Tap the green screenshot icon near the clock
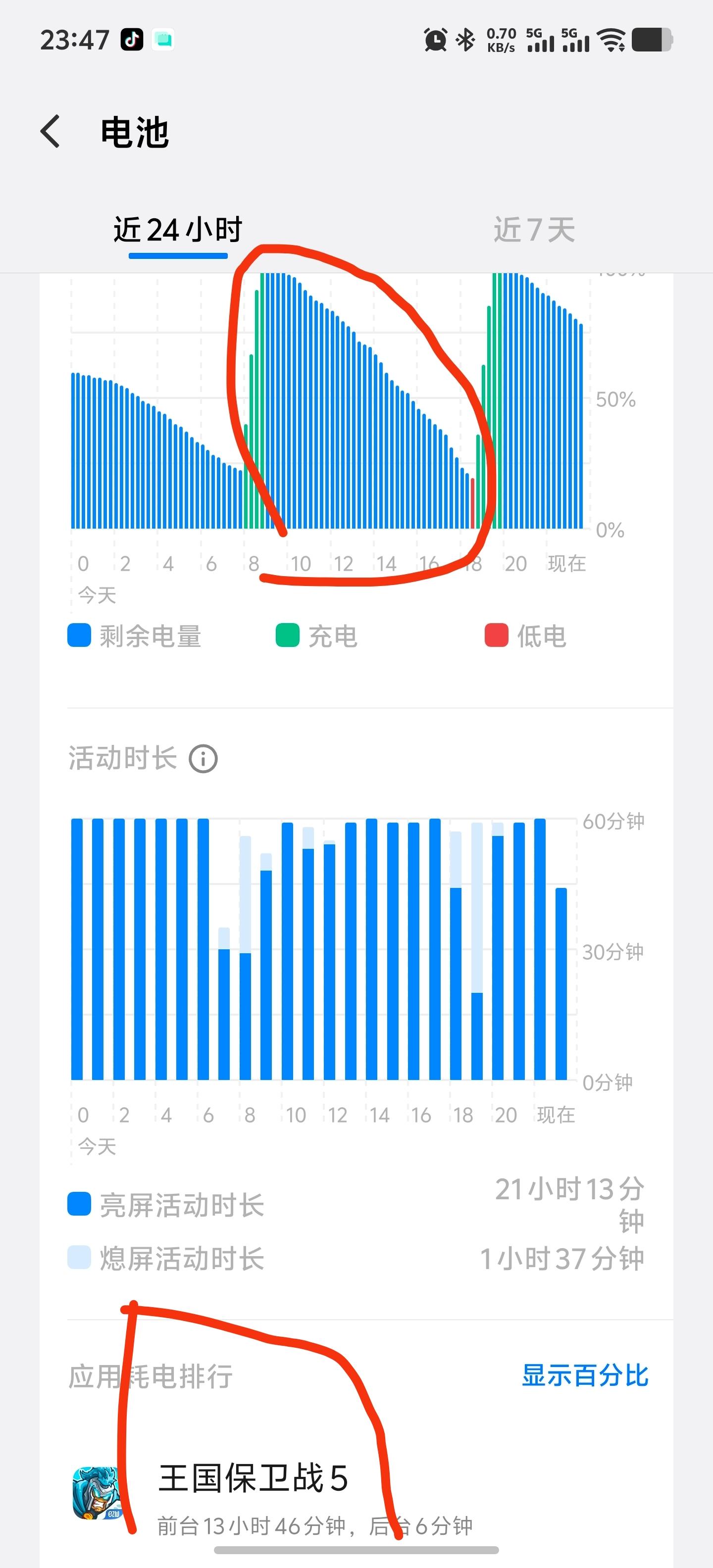This screenshot has width=713, height=1568. 163,39
